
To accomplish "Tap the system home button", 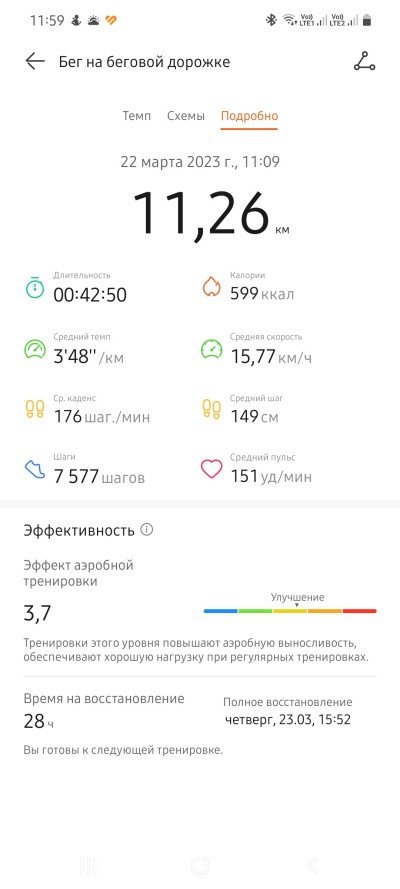I will (200, 865).
